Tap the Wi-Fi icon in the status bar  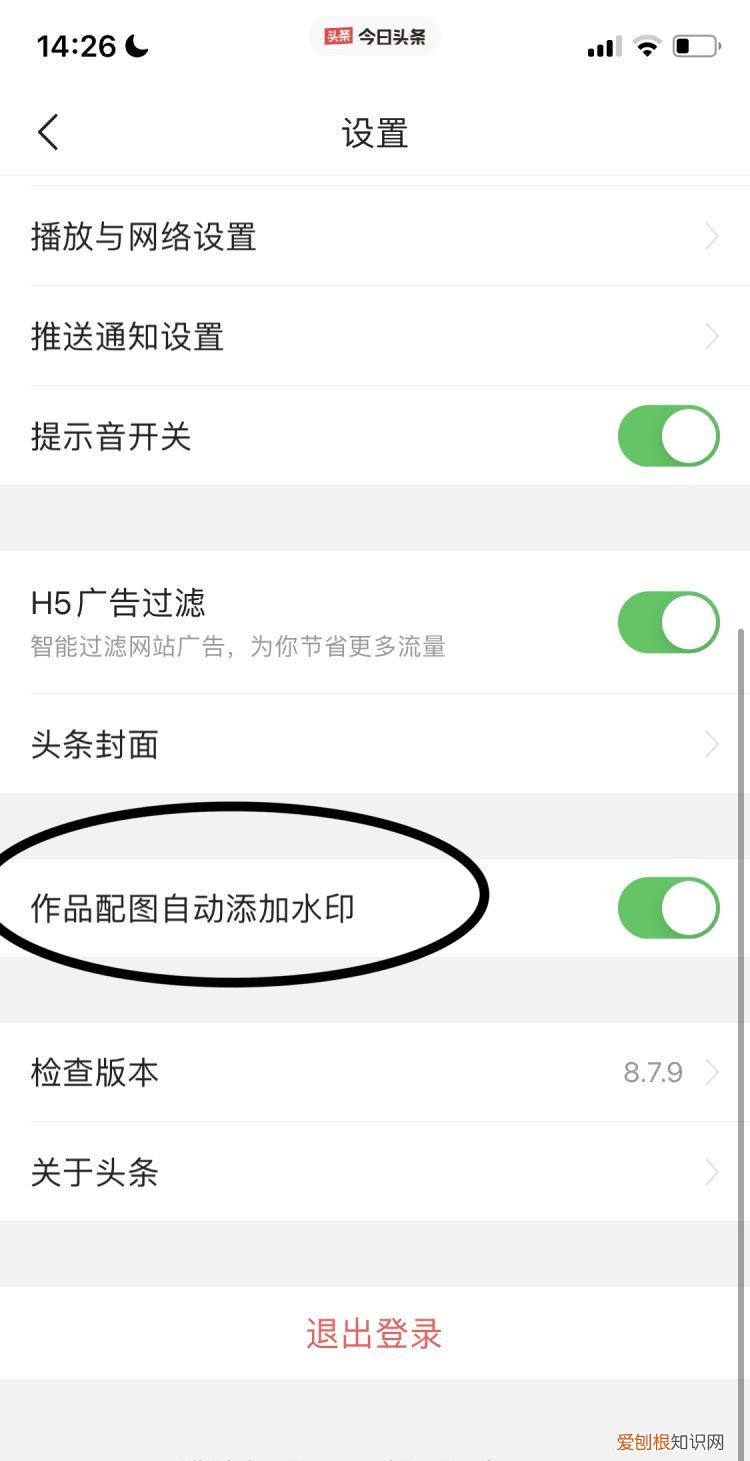646,45
